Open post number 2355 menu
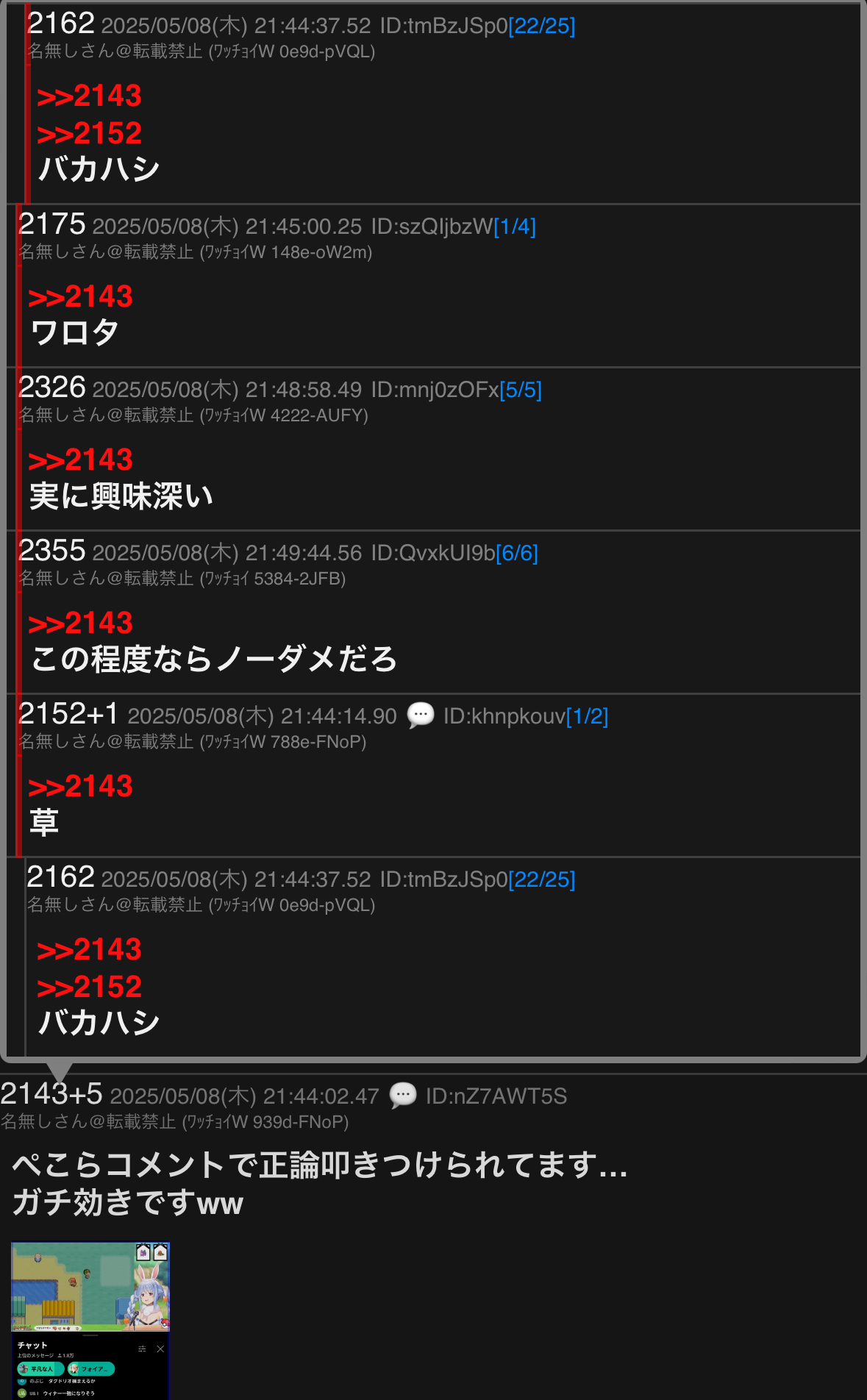Screen dimensions: 867x1400 click(x=52, y=551)
